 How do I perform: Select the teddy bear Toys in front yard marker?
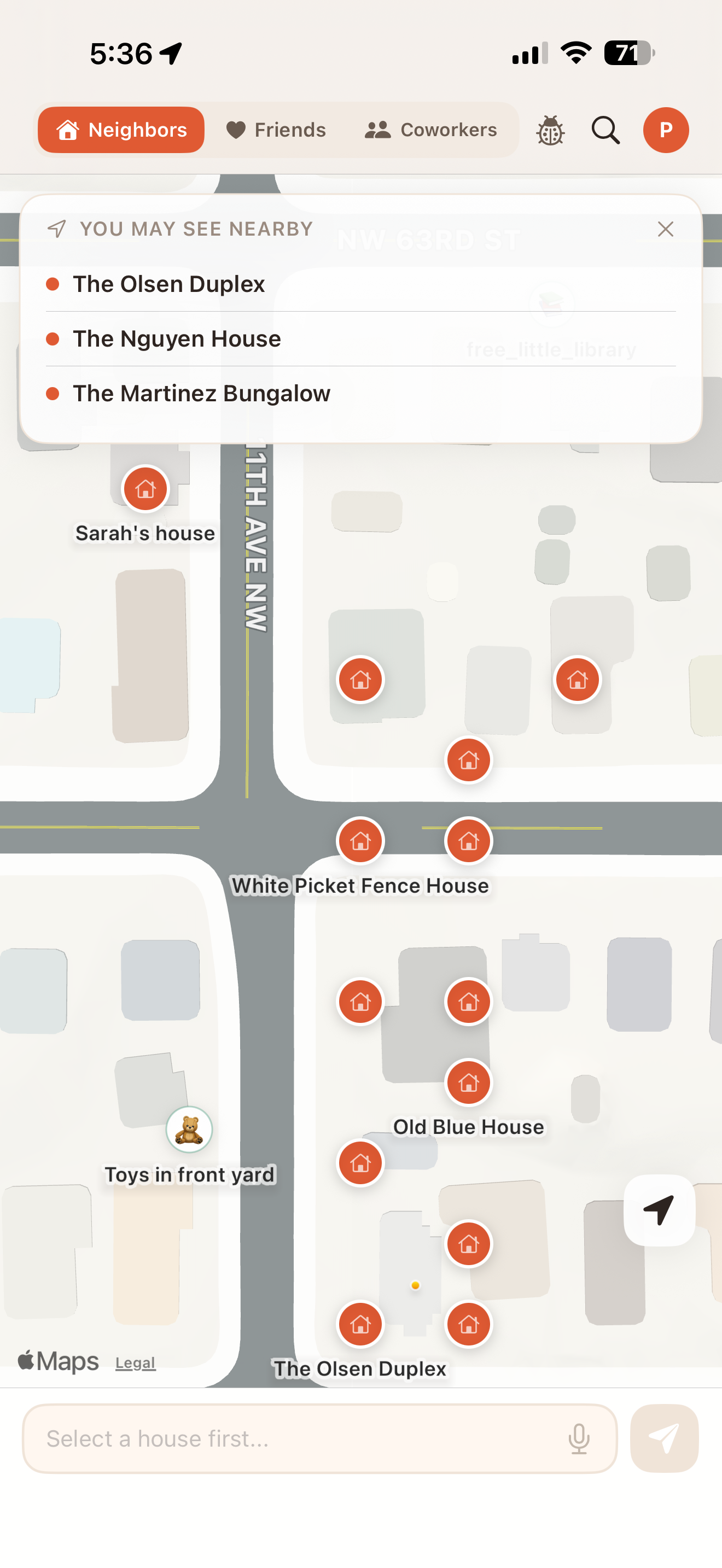(x=189, y=1130)
